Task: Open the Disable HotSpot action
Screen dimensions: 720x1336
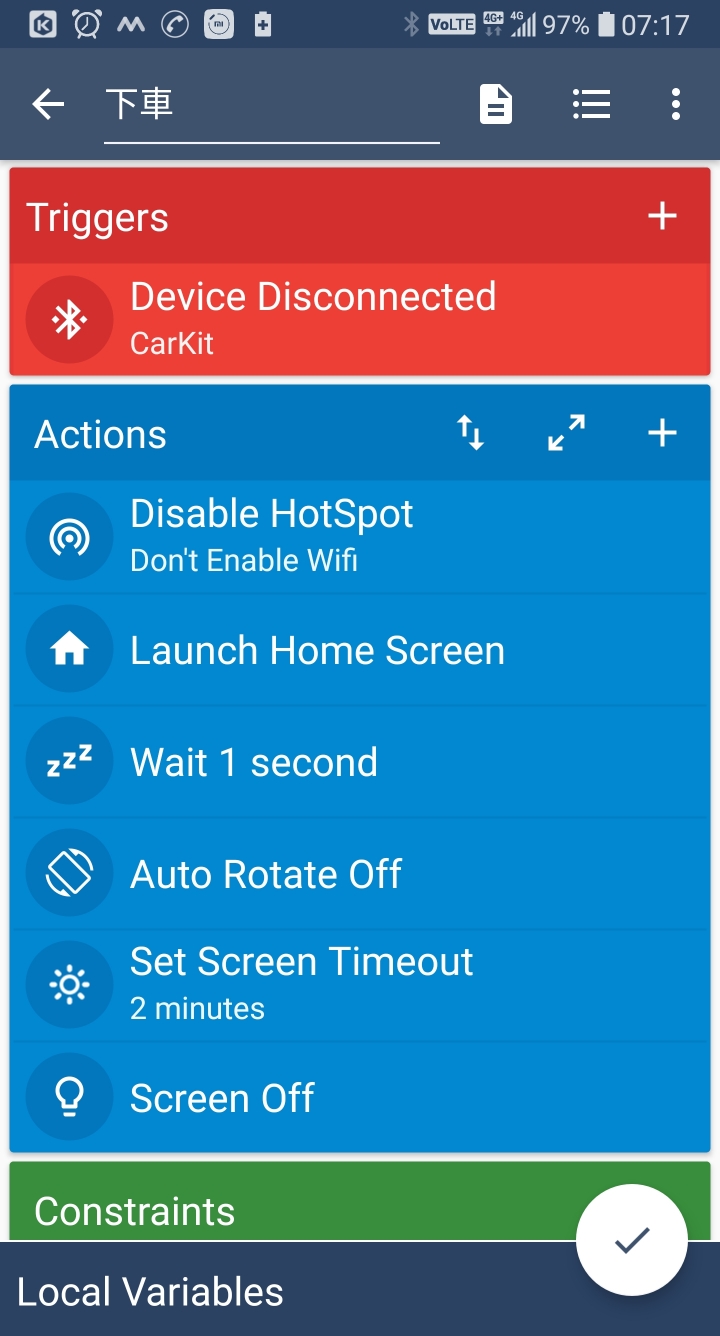Action: 360,537
